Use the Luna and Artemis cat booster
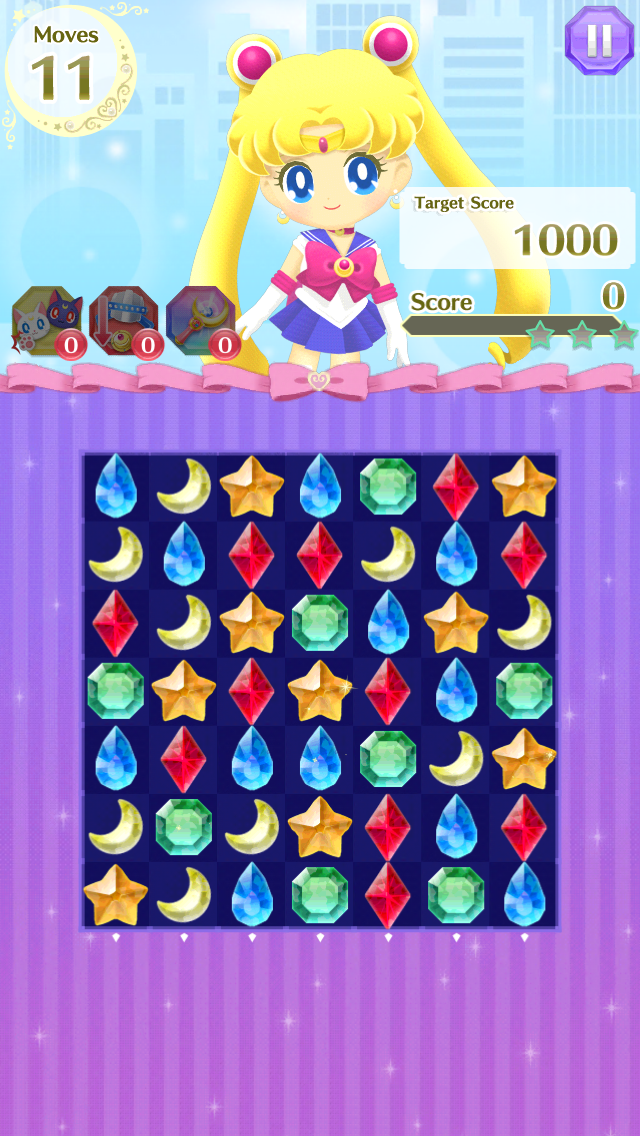 click(45, 321)
